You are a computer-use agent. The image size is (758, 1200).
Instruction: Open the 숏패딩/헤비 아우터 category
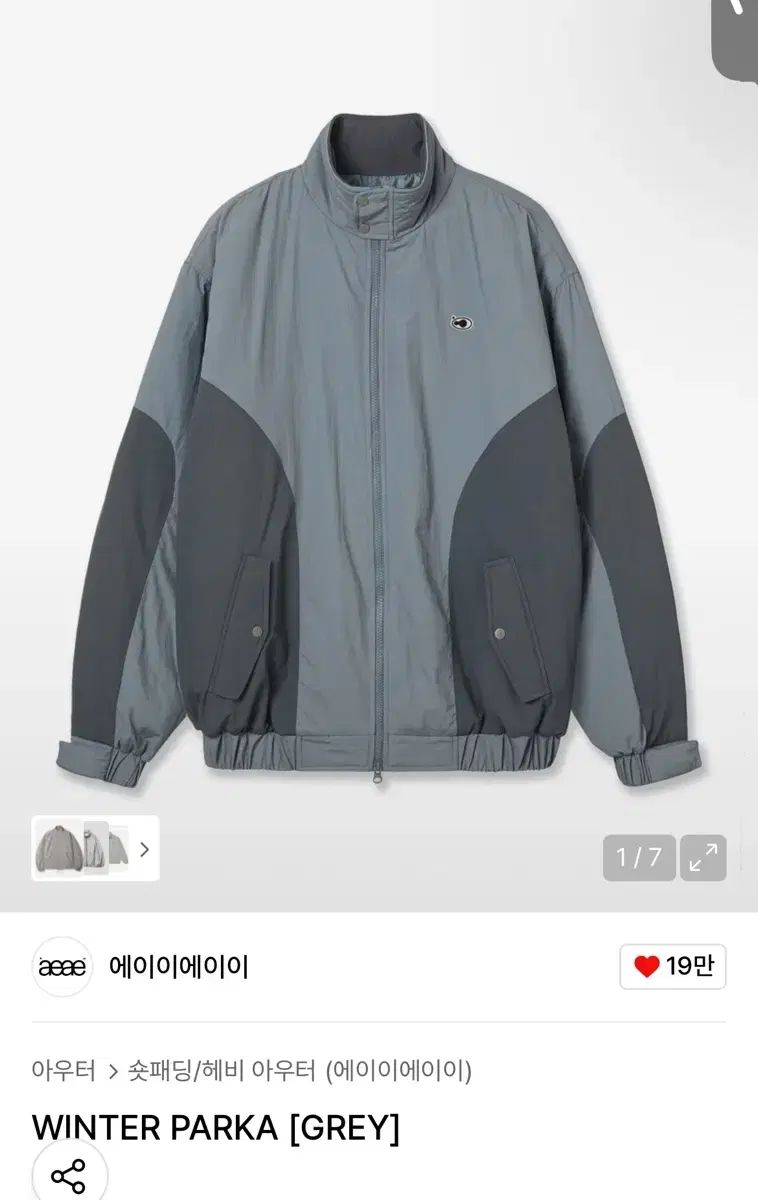[221, 1071]
